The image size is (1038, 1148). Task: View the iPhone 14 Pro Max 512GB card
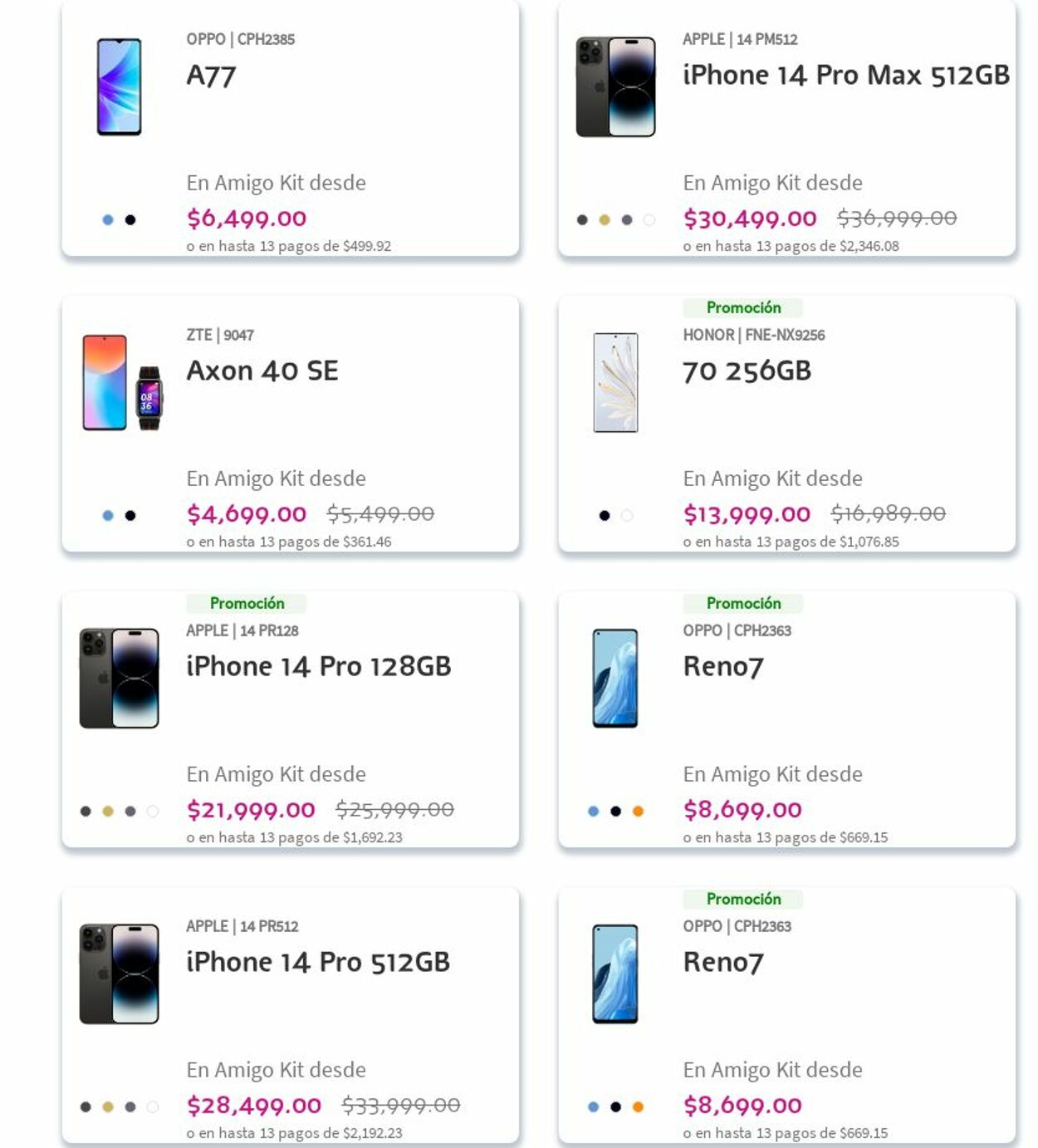845,76
